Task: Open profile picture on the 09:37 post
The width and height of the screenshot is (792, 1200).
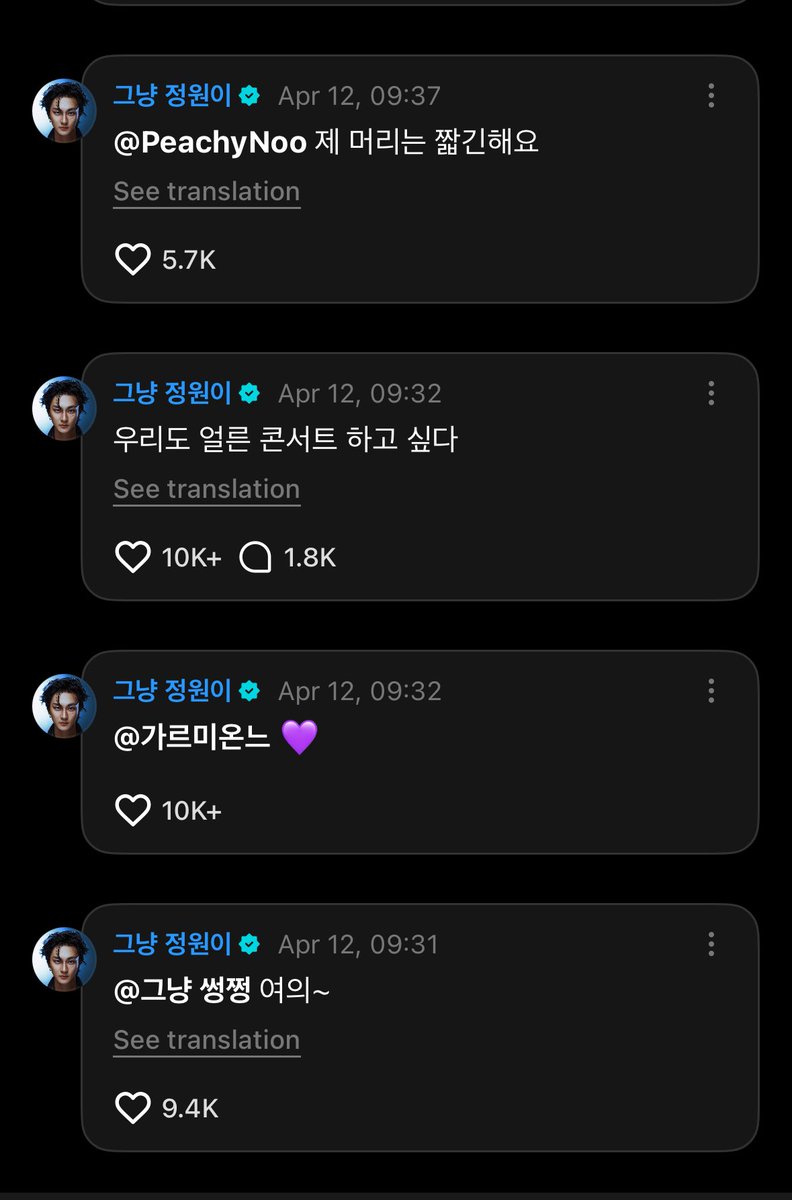Action: tap(65, 110)
